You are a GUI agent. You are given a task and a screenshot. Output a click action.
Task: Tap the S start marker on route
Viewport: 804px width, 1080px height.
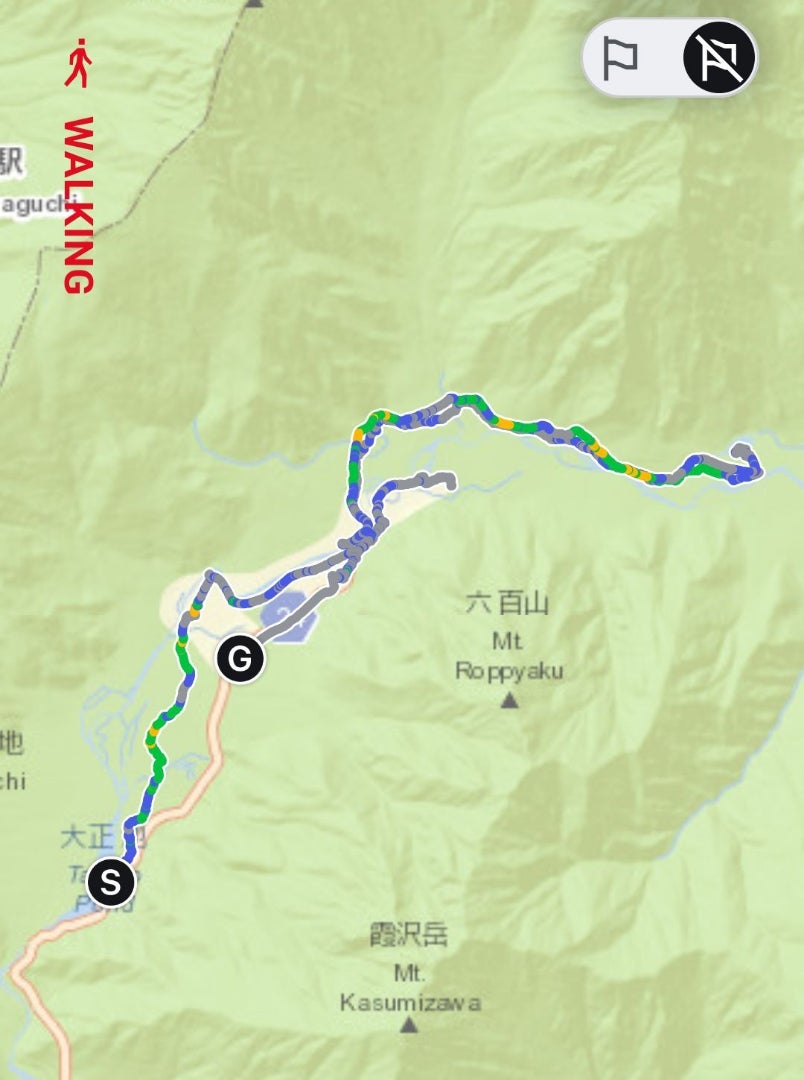112,882
